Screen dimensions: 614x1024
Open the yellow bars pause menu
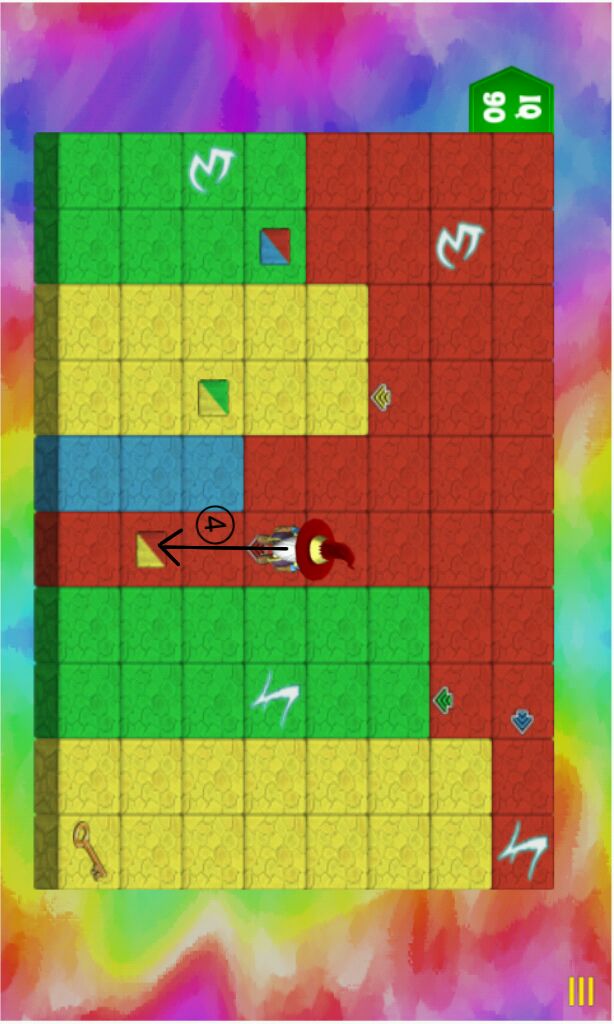[581, 991]
